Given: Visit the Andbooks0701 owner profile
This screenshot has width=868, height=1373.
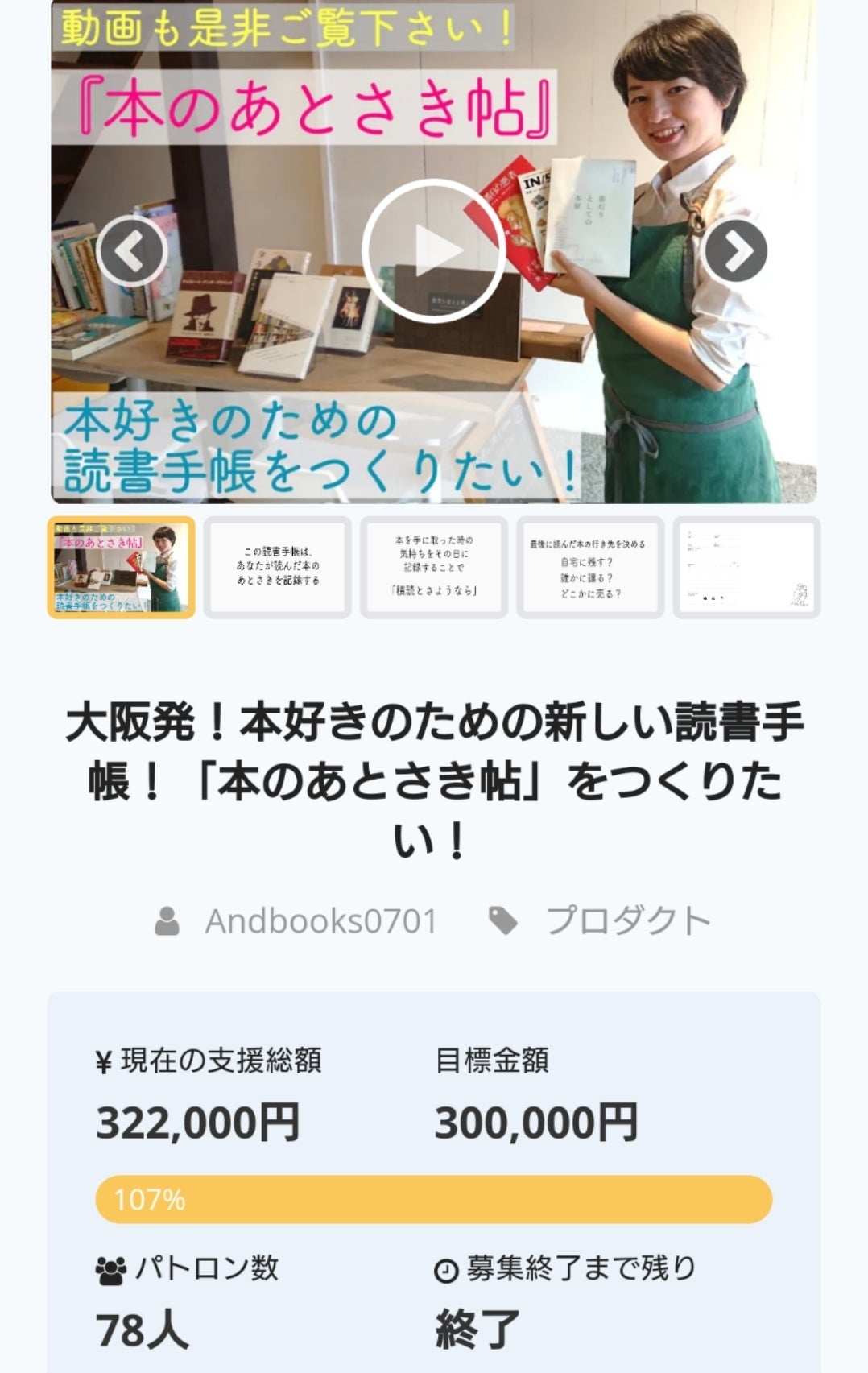Looking at the screenshot, I should [320, 921].
